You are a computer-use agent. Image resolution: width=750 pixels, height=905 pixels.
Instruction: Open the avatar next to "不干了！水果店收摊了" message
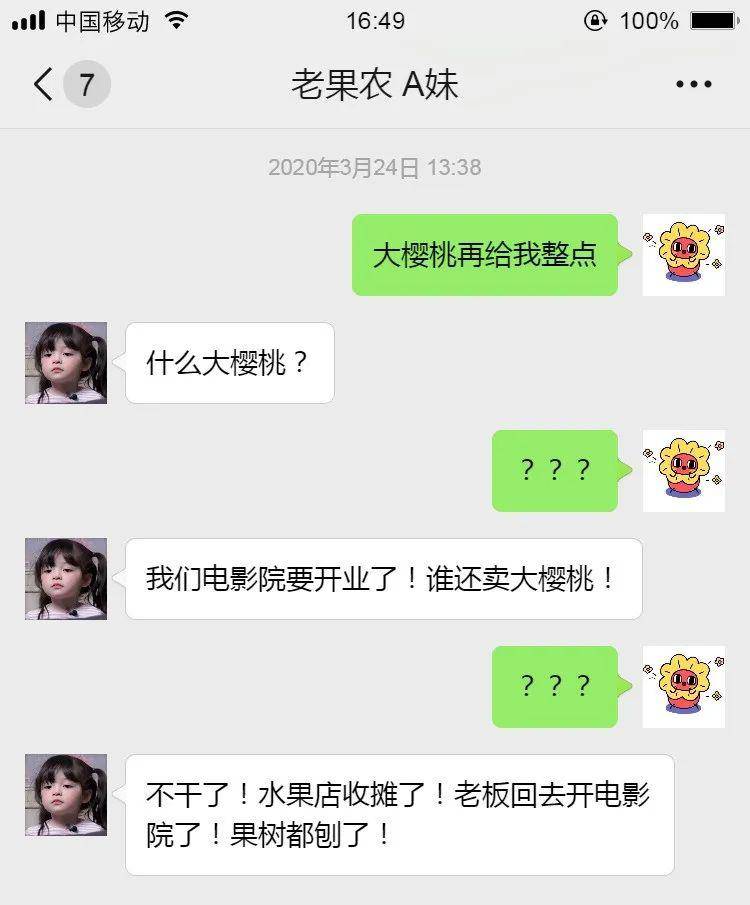click(x=66, y=795)
